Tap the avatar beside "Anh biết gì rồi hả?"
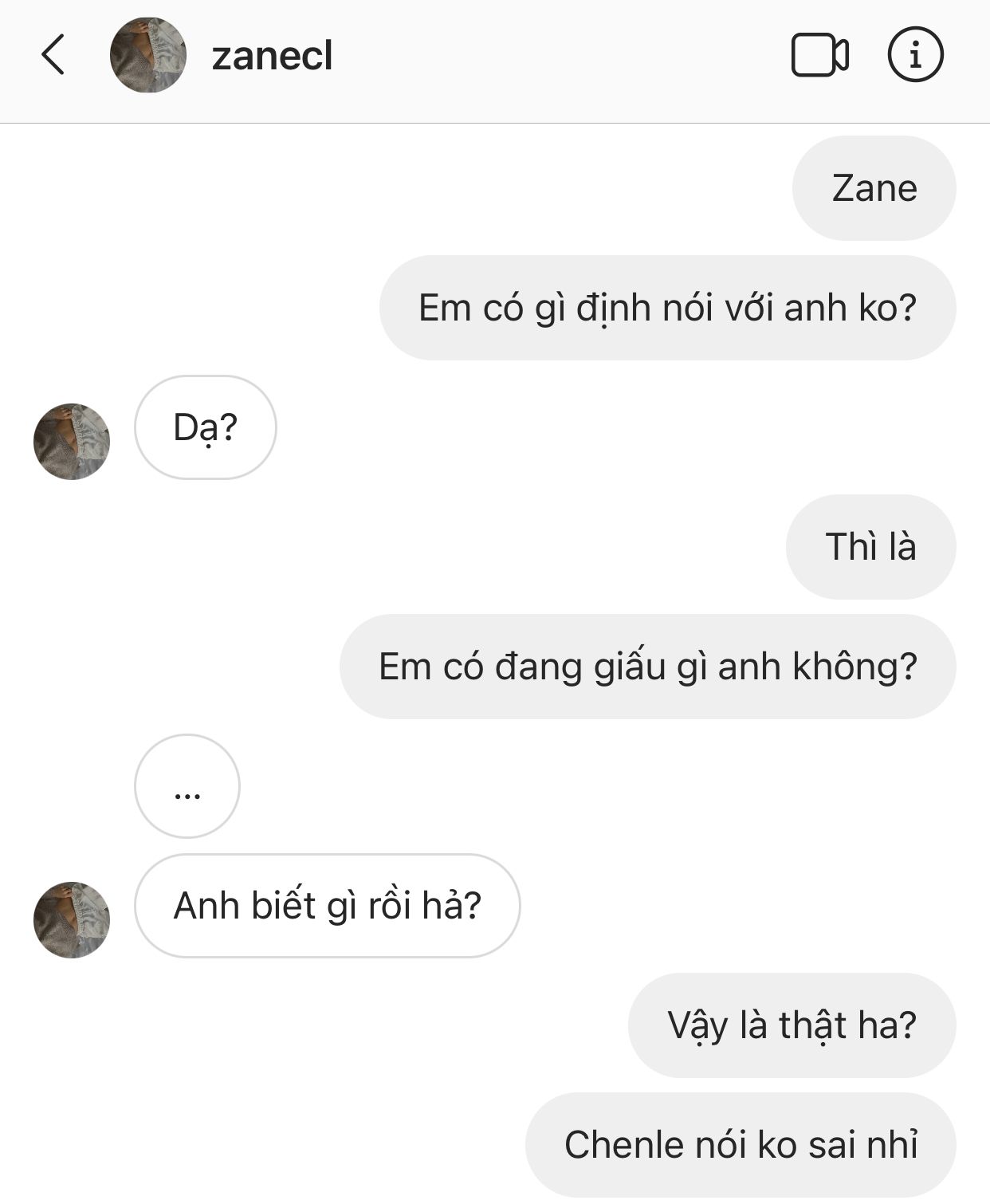The height and width of the screenshot is (1204, 990). click(72, 919)
